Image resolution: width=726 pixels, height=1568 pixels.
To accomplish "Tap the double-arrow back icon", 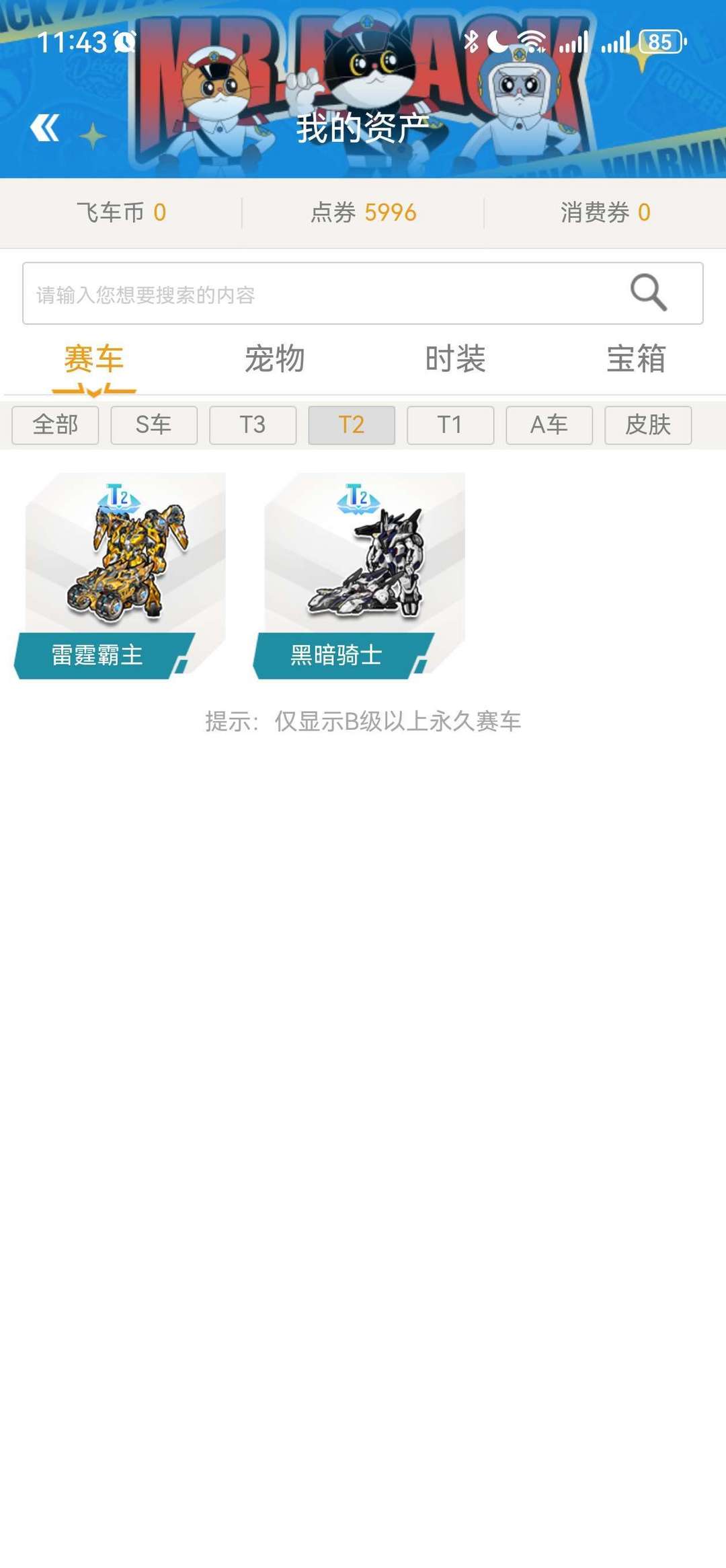I will pyautogui.click(x=45, y=128).
